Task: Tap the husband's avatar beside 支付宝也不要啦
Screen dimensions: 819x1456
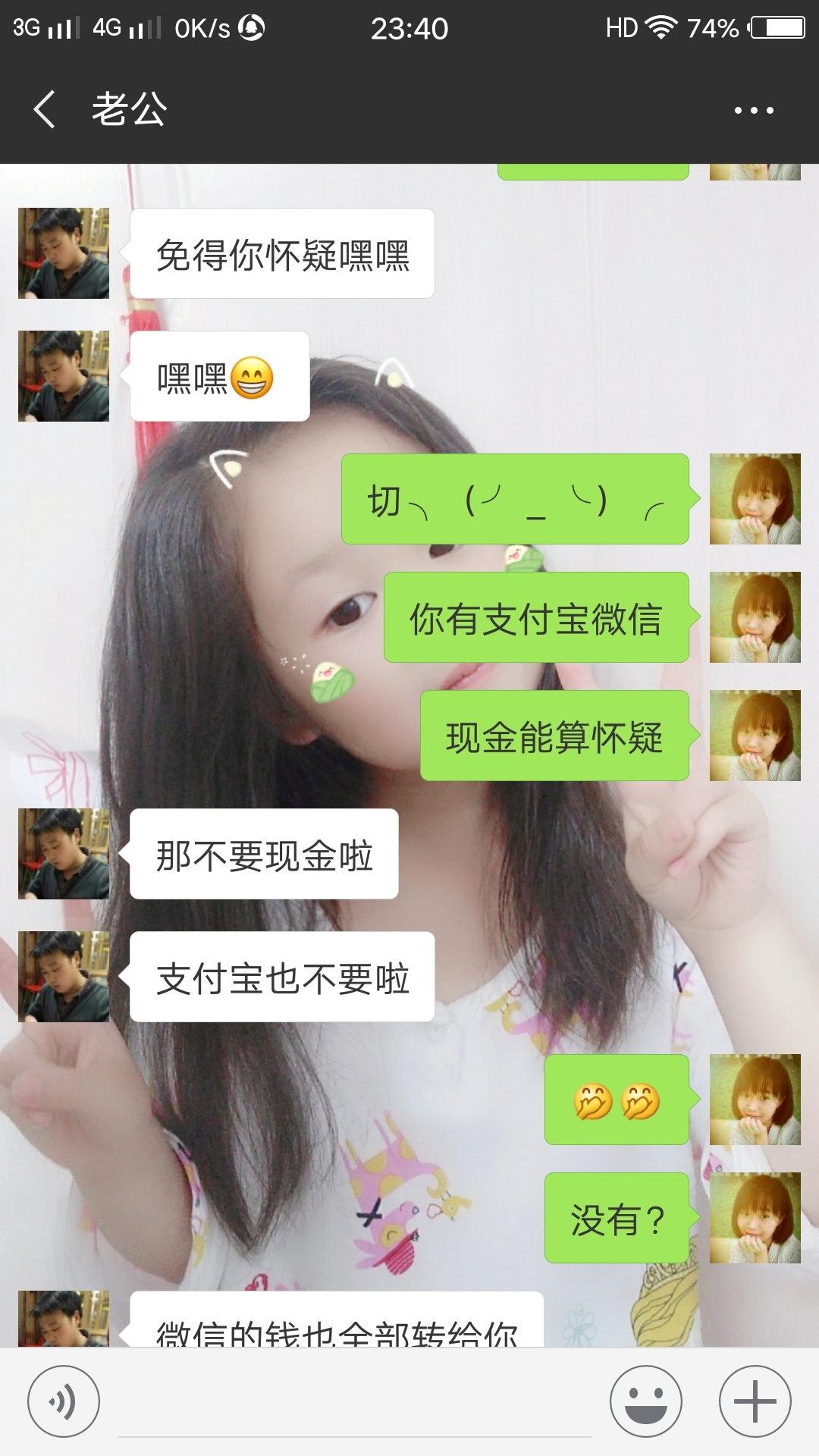Action: point(64,977)
